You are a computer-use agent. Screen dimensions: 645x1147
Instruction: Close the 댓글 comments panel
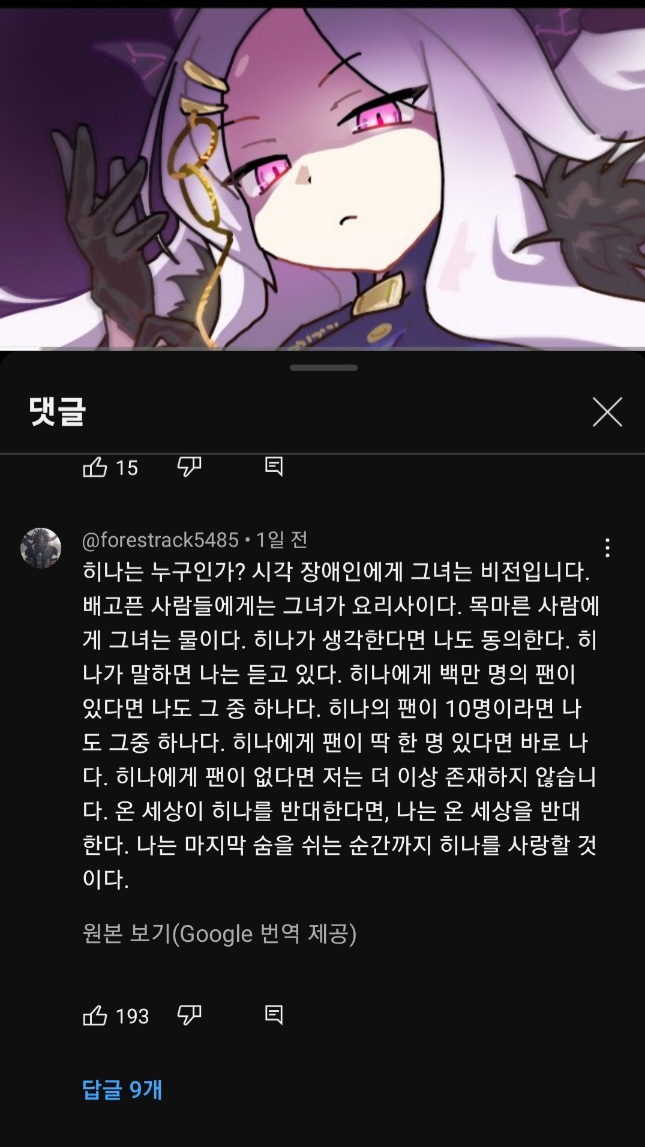[607, 412]
